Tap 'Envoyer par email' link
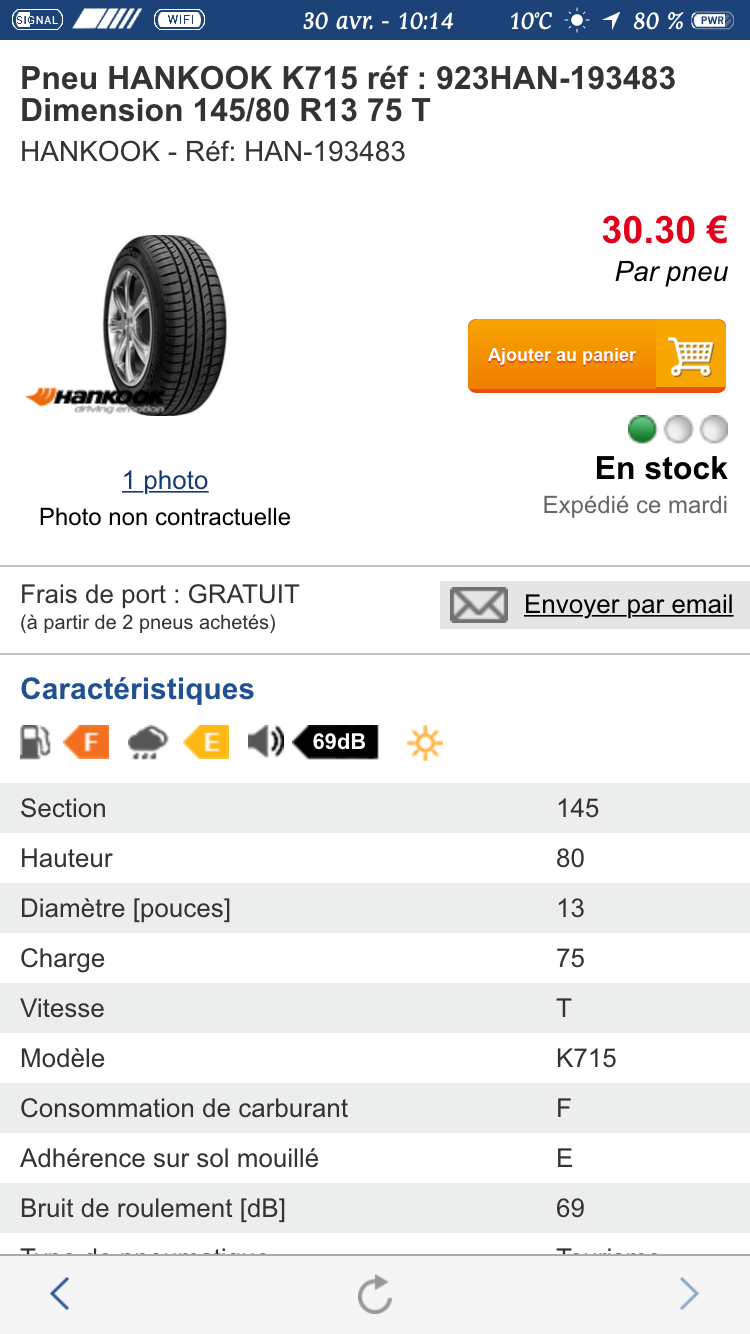 coord(628,605)
